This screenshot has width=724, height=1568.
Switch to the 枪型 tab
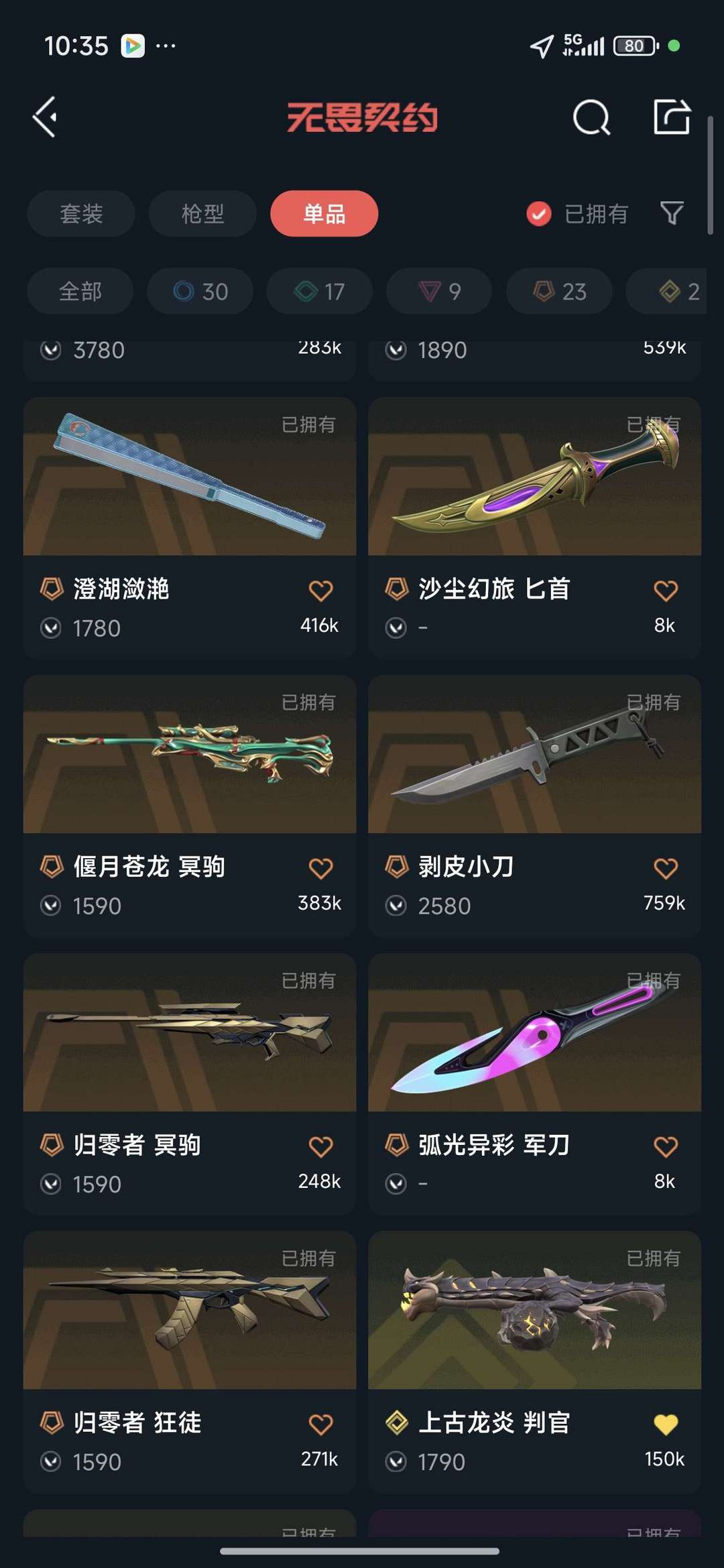202,214
